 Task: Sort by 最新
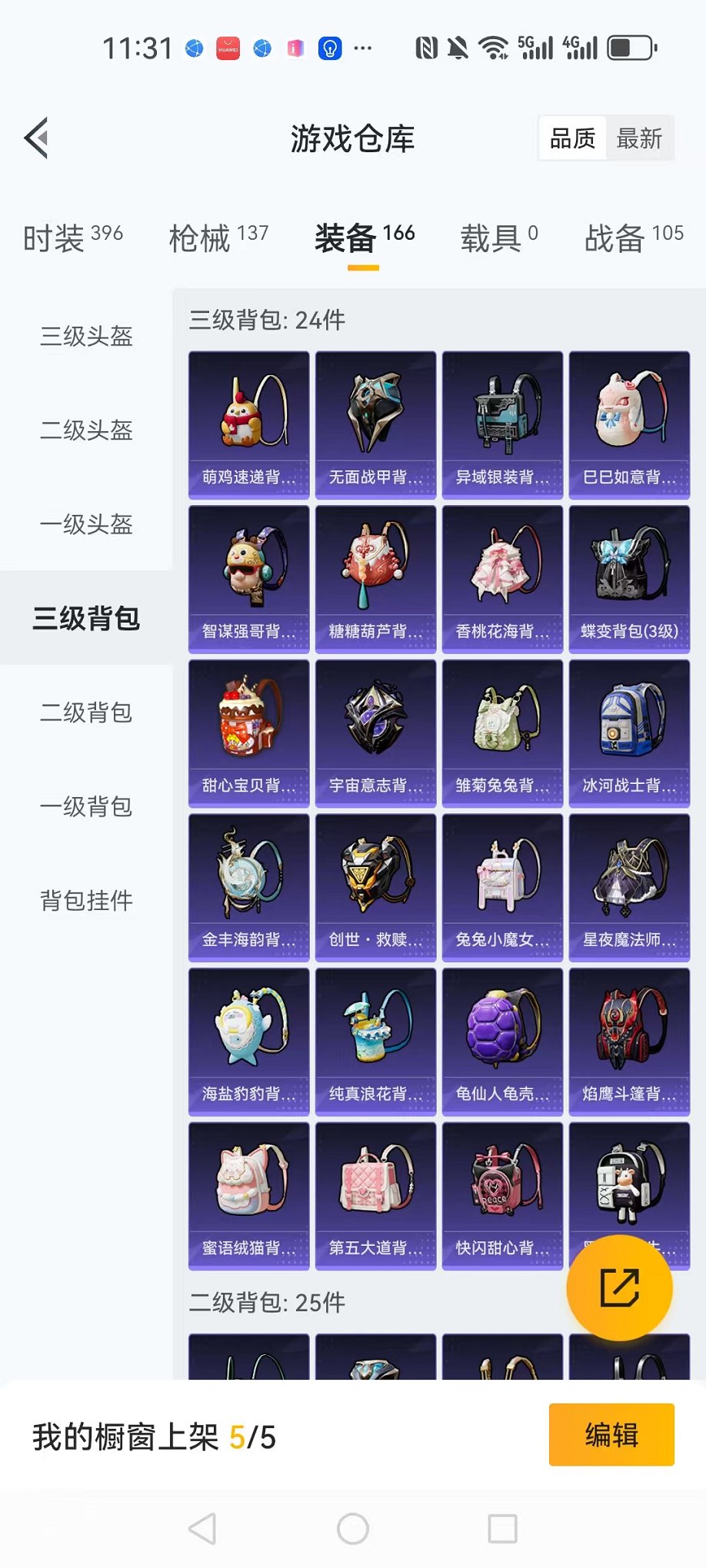pyautogui.click(x=638, y=138)
